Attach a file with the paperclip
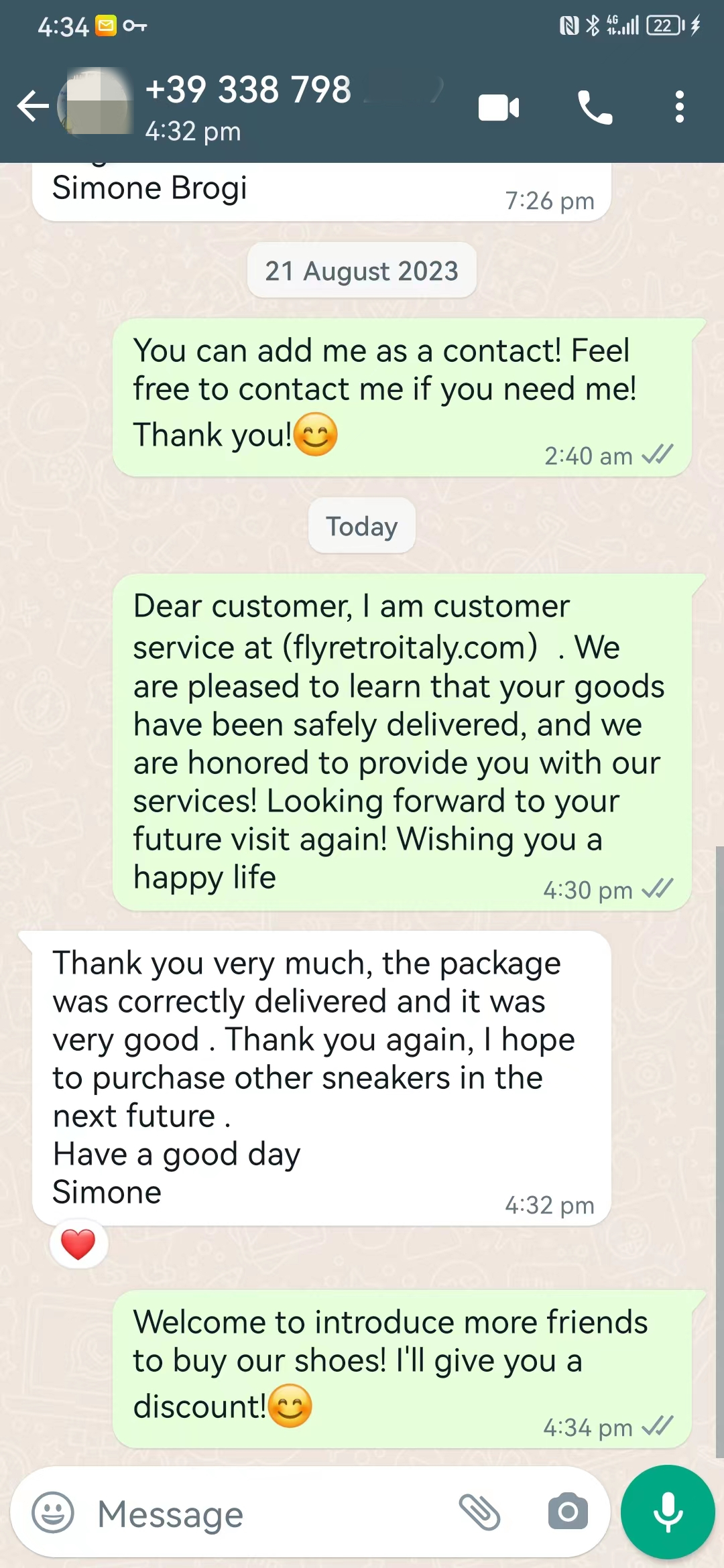The image size is (724, 1568). [479, 1512]
